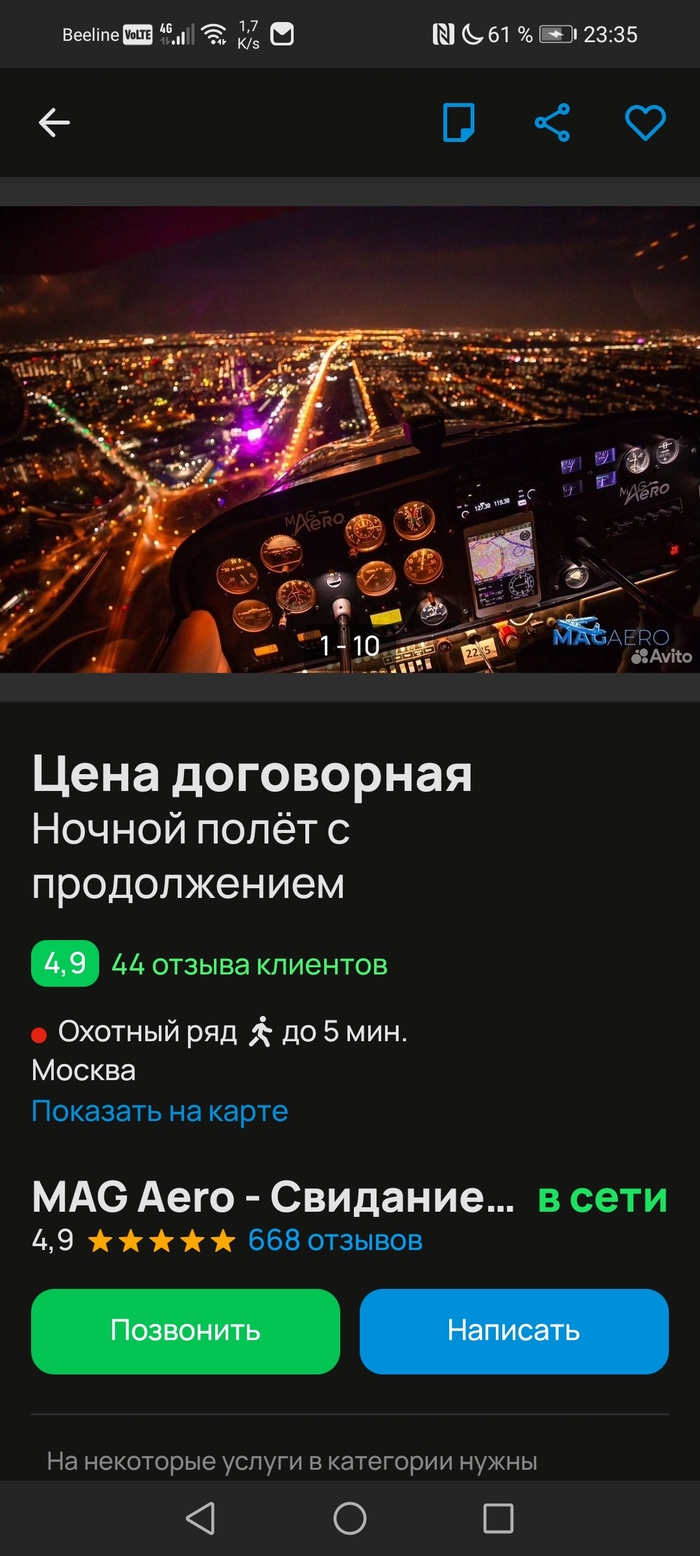The width and height of the screenshot is (700, 1556).
Task: Open recent apps from navigation bar
Action: (498, 1518)
